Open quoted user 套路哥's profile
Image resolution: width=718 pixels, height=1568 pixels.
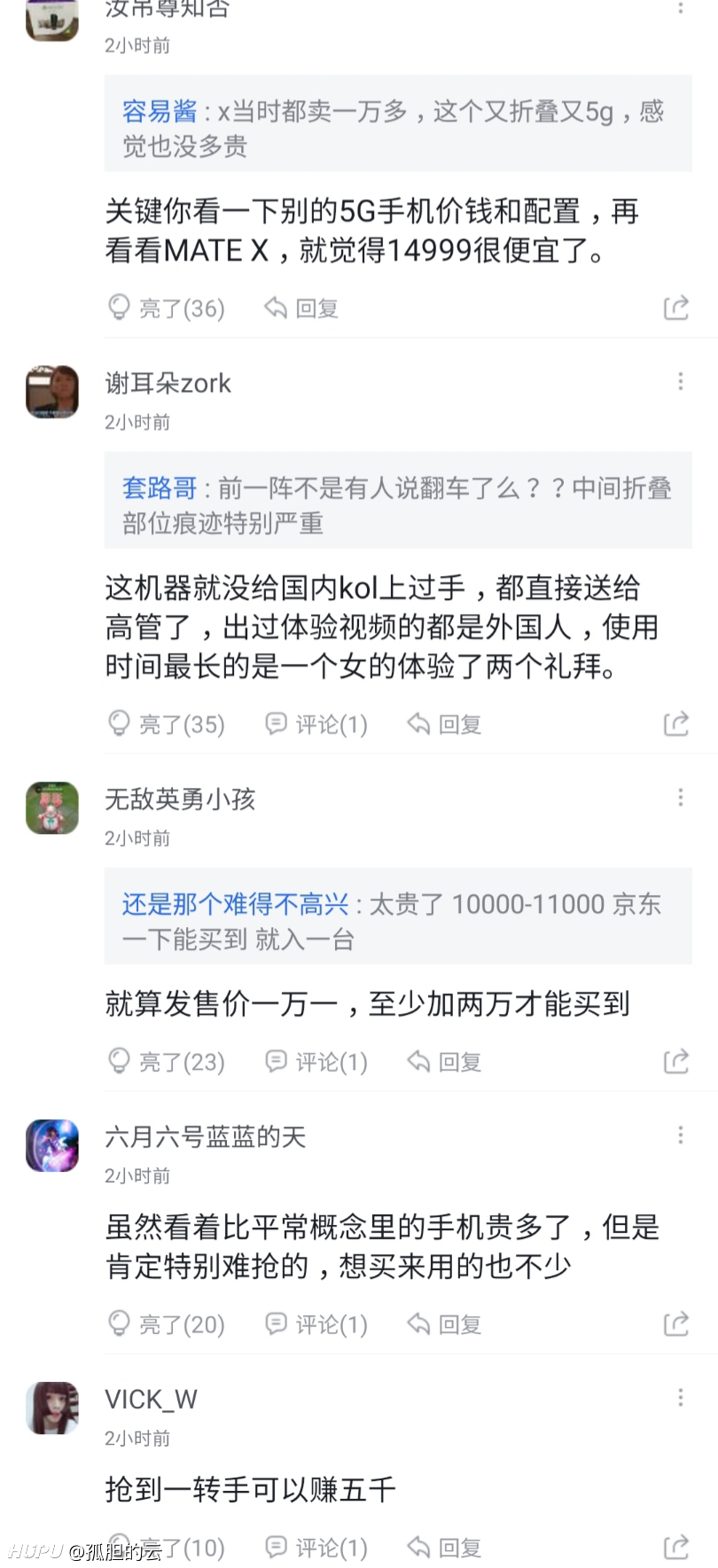[x=160, y=488]
